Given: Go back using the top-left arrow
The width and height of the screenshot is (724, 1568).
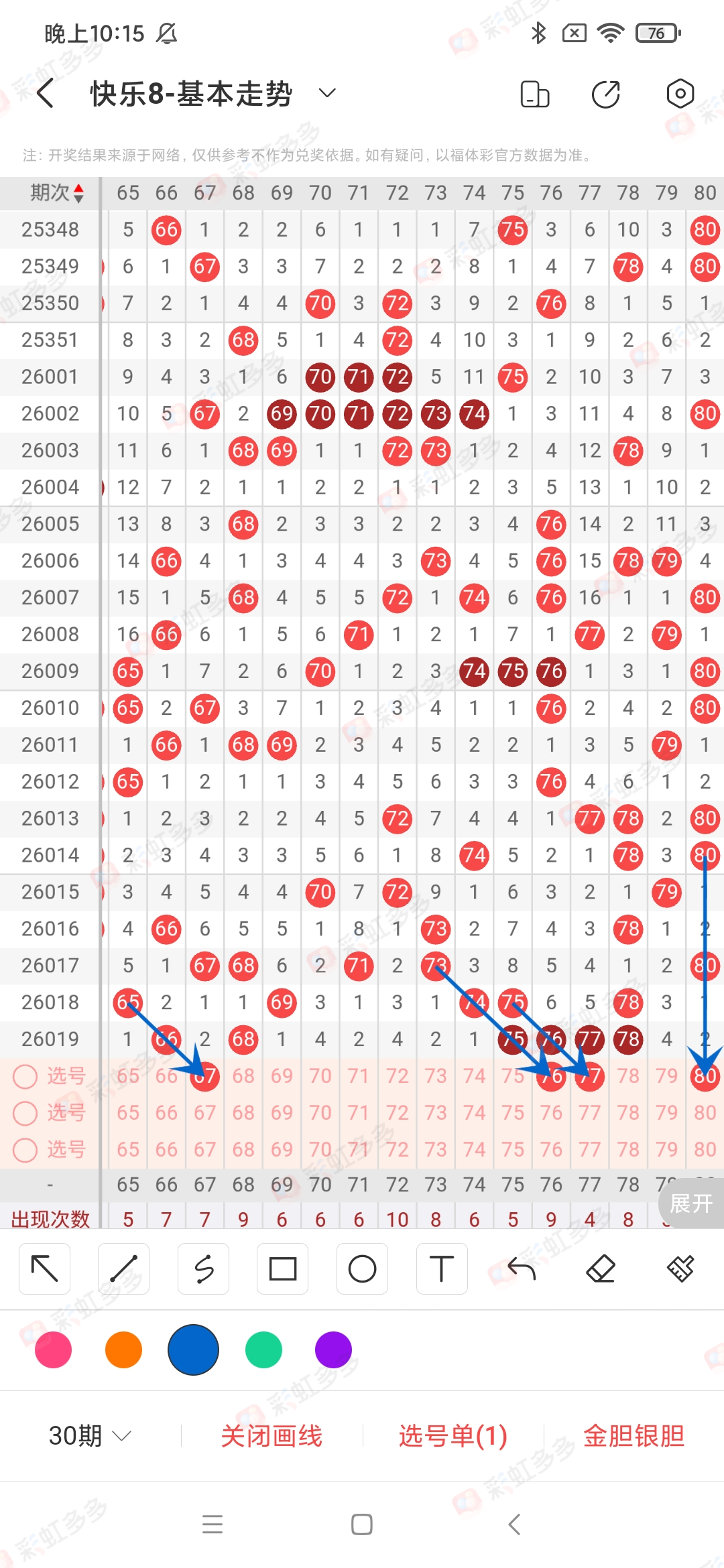Looking at the screenshot, I should click(46, 93).
